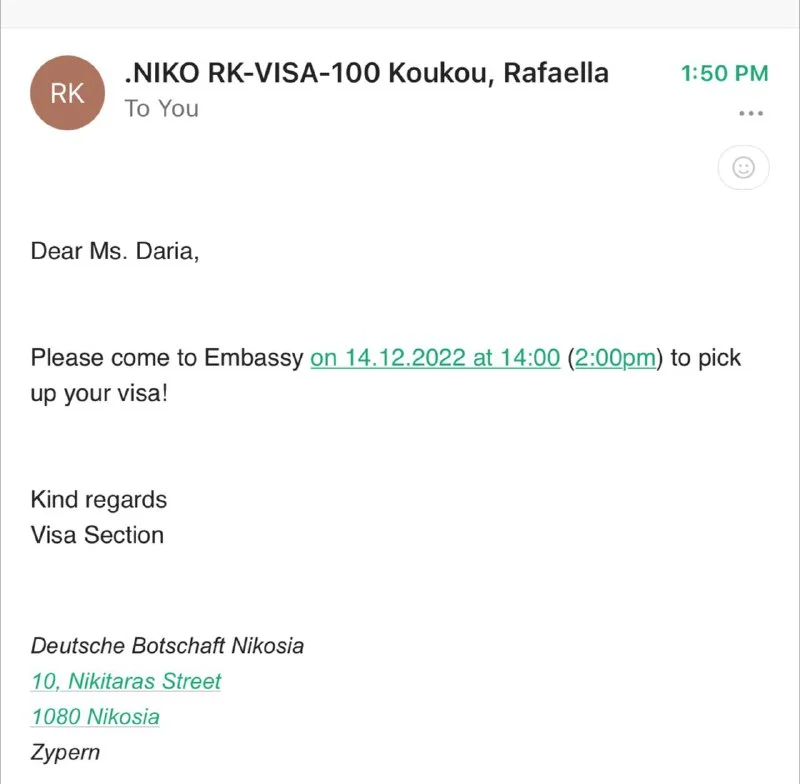Add an emoji reaction to this email
Image resolution: width=800 pixels, height=784 pixels.
pyautogui.click(x=743, y=168)
